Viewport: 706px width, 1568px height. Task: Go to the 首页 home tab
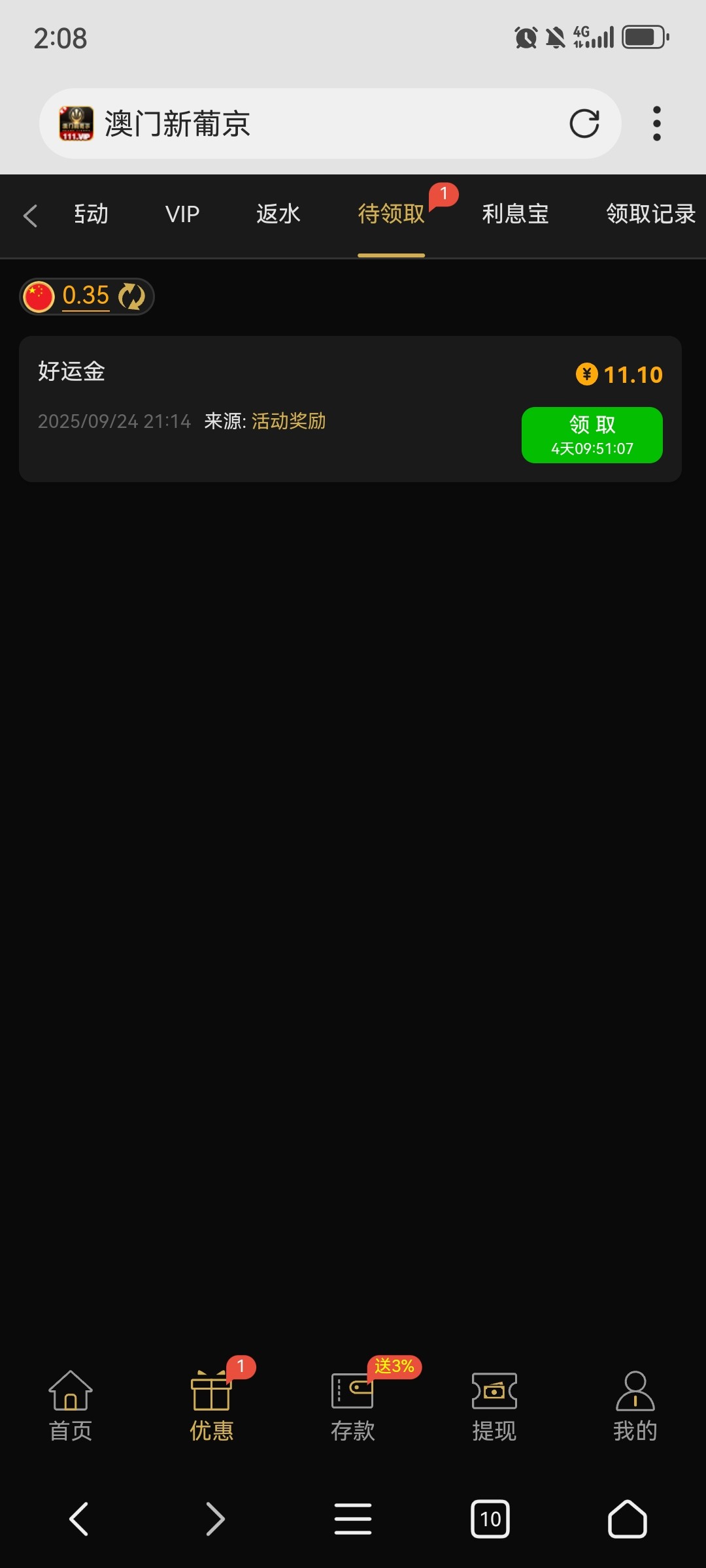[71, 1405]
